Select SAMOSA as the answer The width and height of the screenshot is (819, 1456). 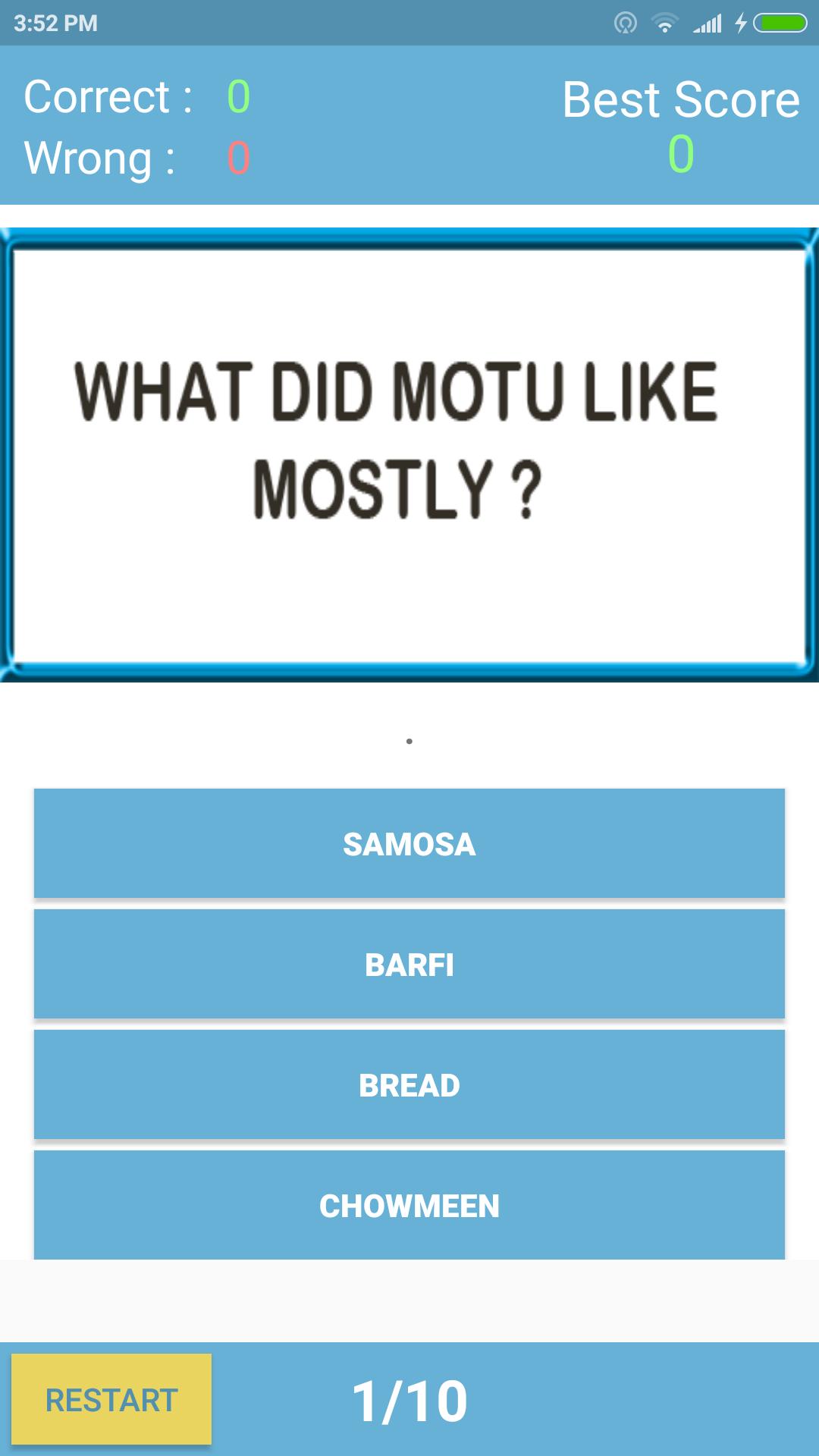click(x=409, y=843)
